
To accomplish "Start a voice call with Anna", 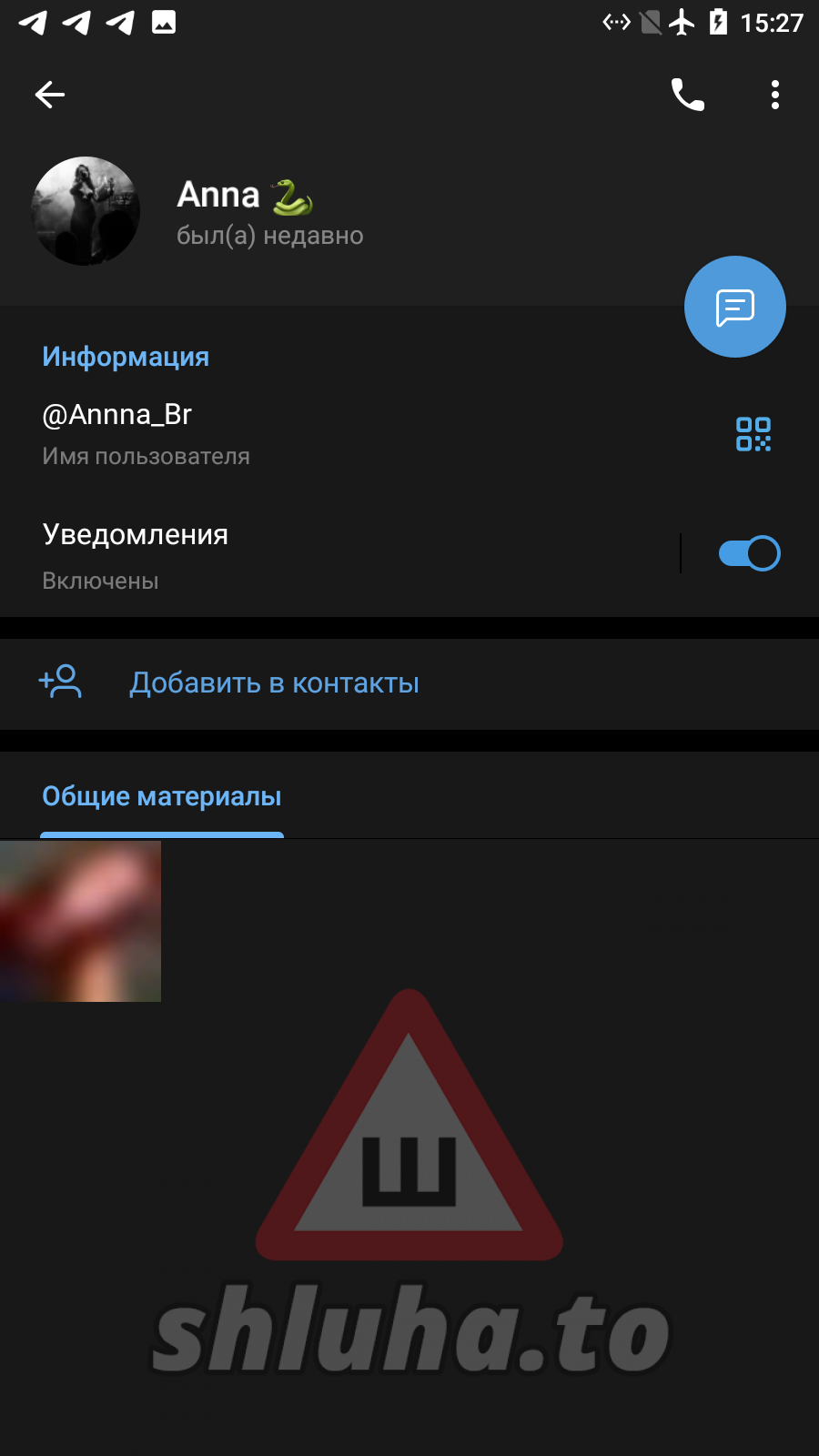I will tap(687, 95).
